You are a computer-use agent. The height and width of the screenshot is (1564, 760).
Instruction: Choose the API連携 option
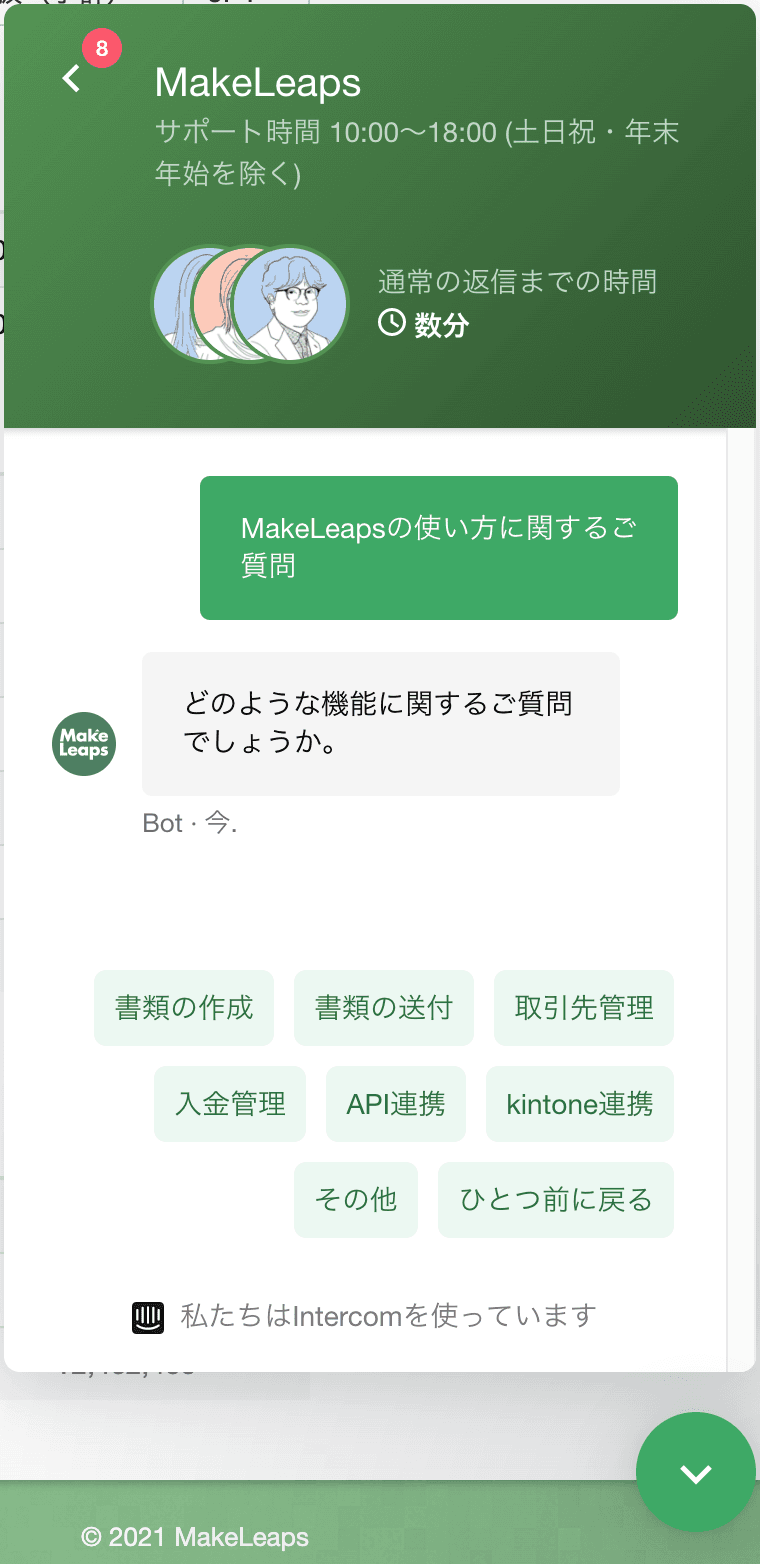coord(396,1103)
